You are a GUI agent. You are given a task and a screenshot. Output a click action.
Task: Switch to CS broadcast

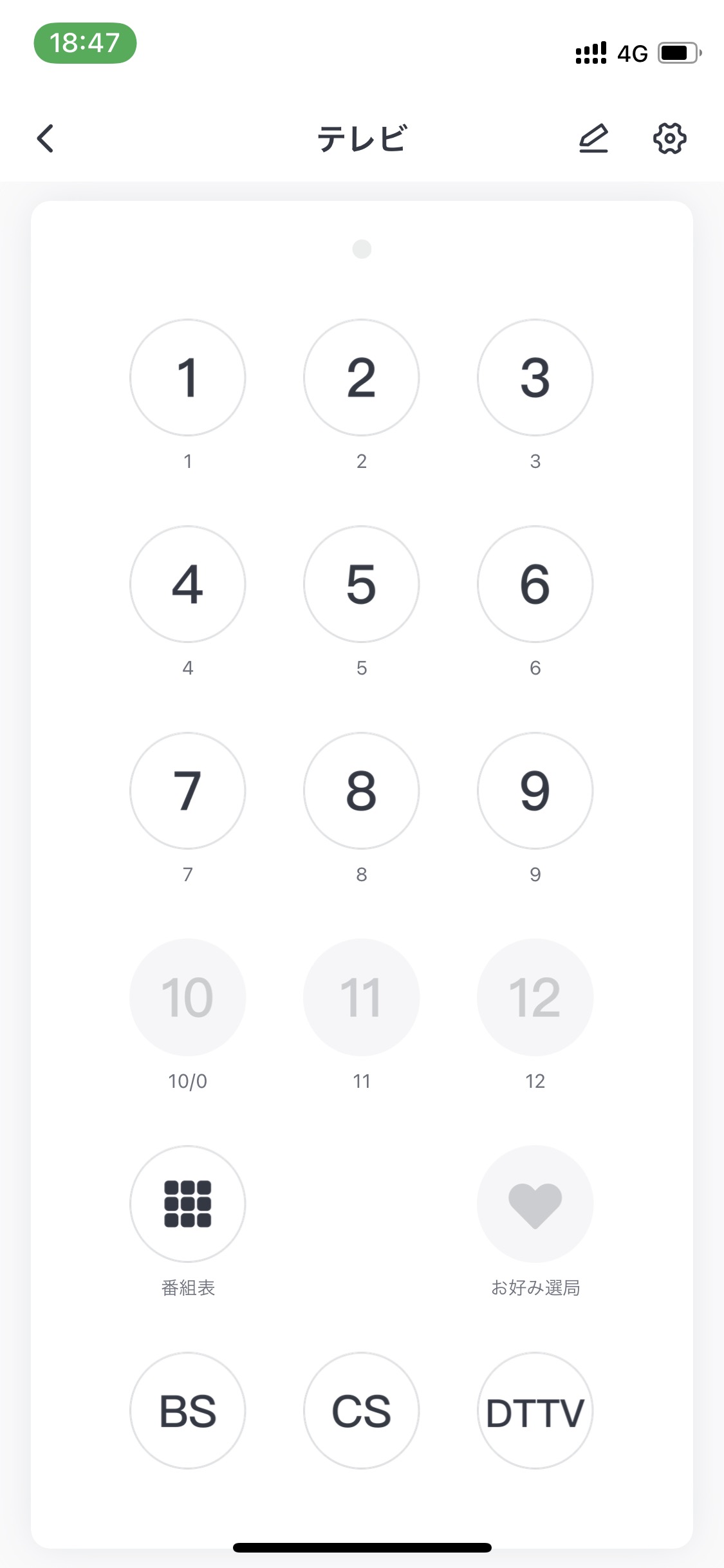point(362,1411)
